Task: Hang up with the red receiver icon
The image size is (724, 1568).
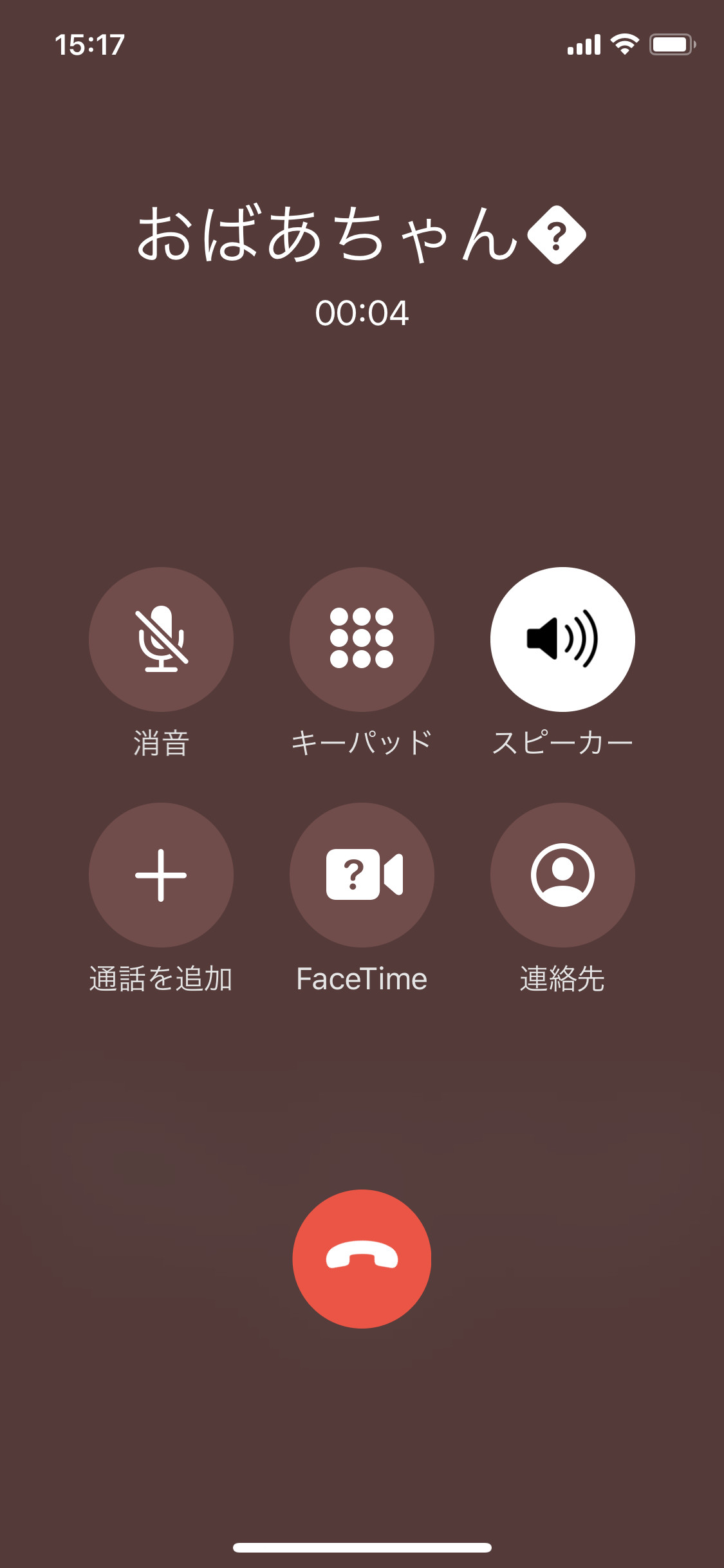Action: [362, 1260]
